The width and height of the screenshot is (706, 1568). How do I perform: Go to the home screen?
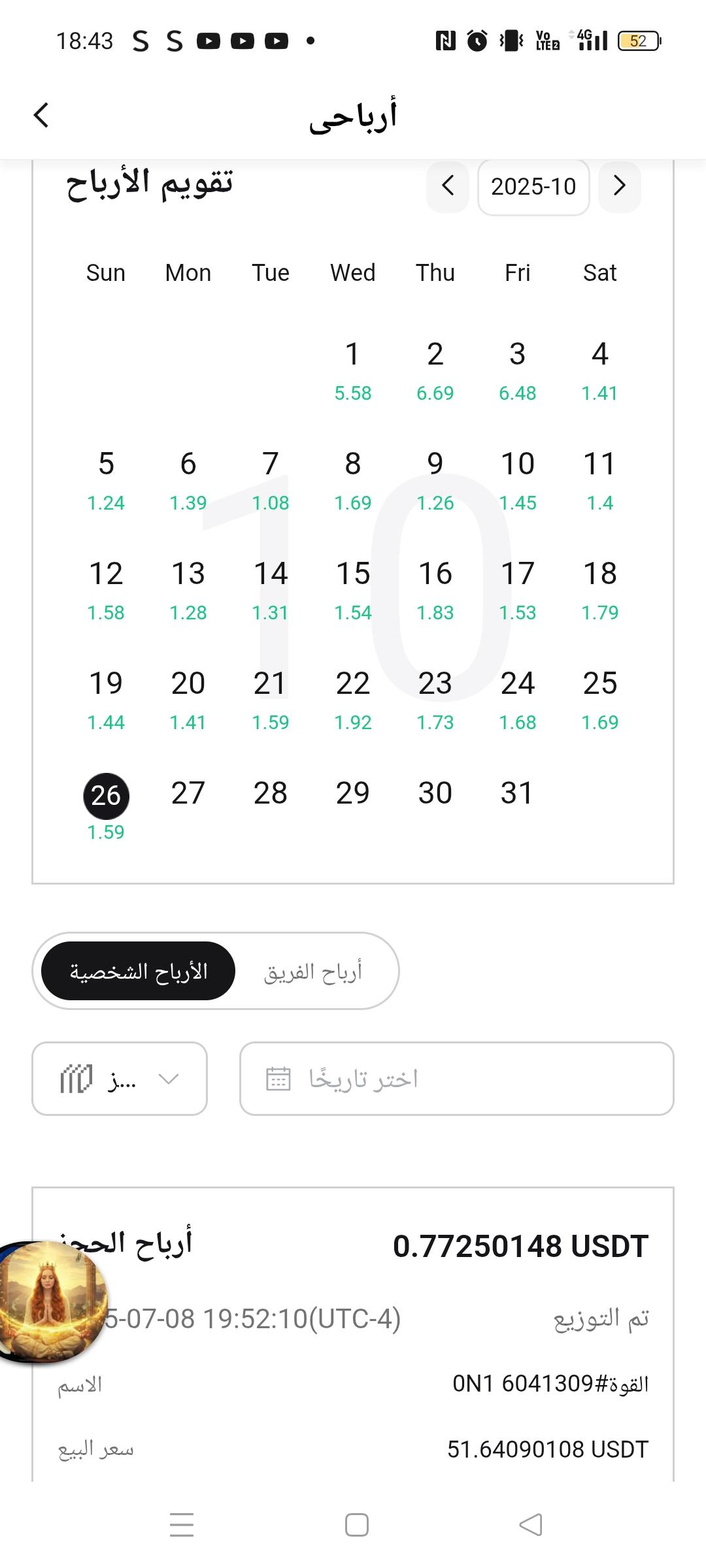click(356, 1524)
